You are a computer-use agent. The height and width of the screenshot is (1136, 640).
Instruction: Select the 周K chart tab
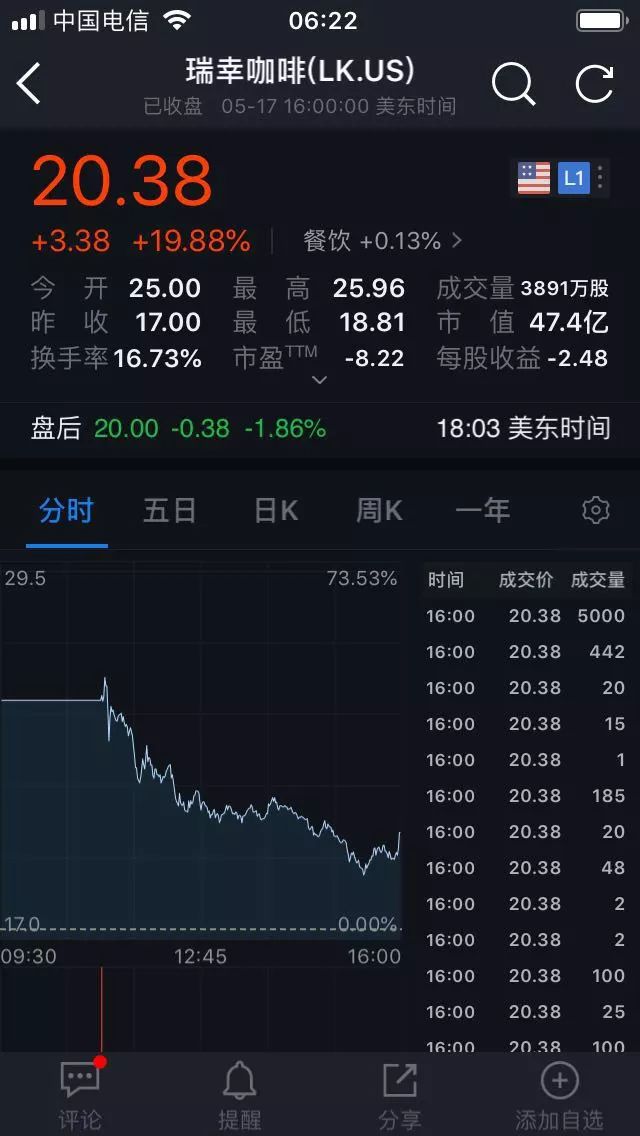click(x=379, y=511)
